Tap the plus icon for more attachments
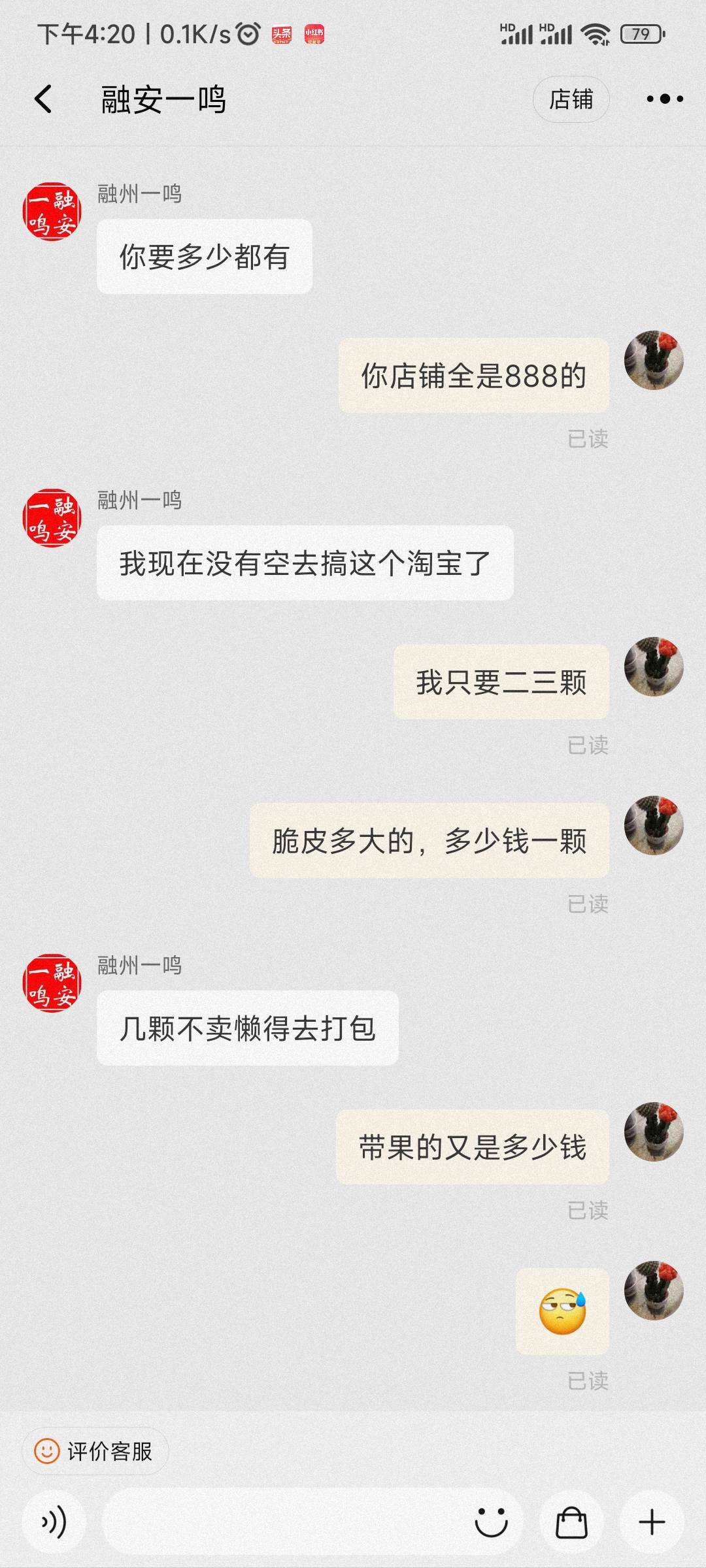 pos(652,1523)
